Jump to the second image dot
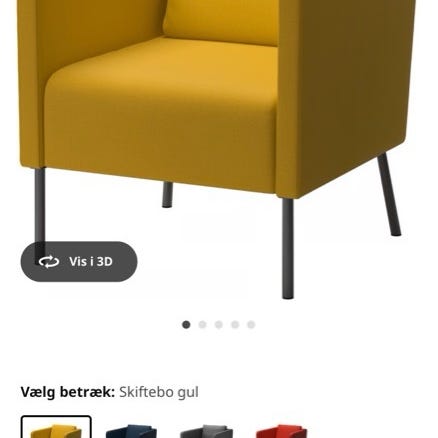The image size is (438, 438). (x=202, y=325)
